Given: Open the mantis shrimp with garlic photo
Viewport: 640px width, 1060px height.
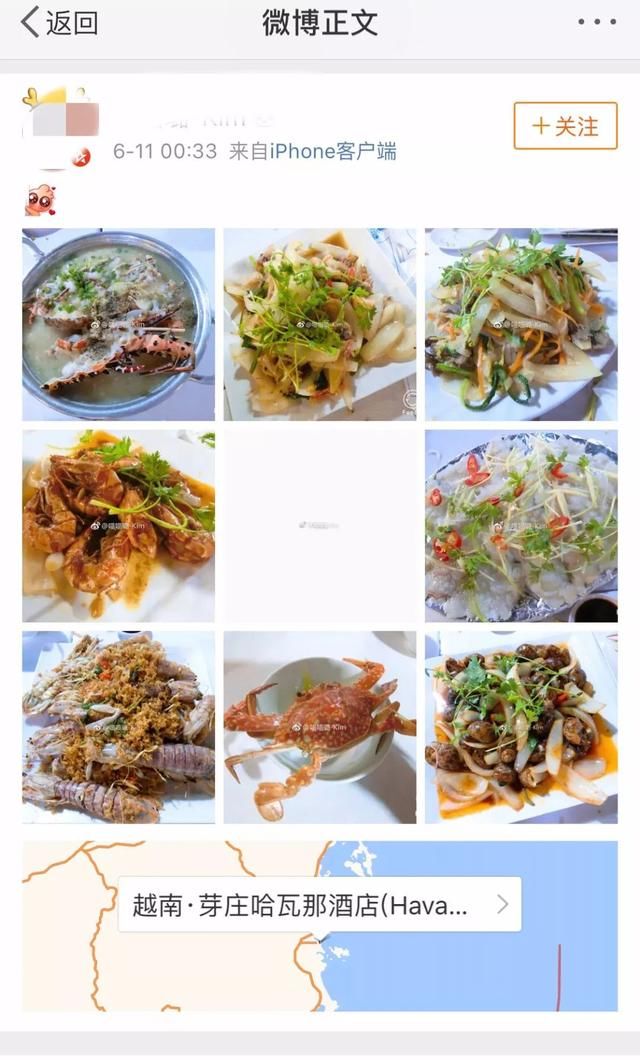Looking at the screenshot, I should coord(118,727).
